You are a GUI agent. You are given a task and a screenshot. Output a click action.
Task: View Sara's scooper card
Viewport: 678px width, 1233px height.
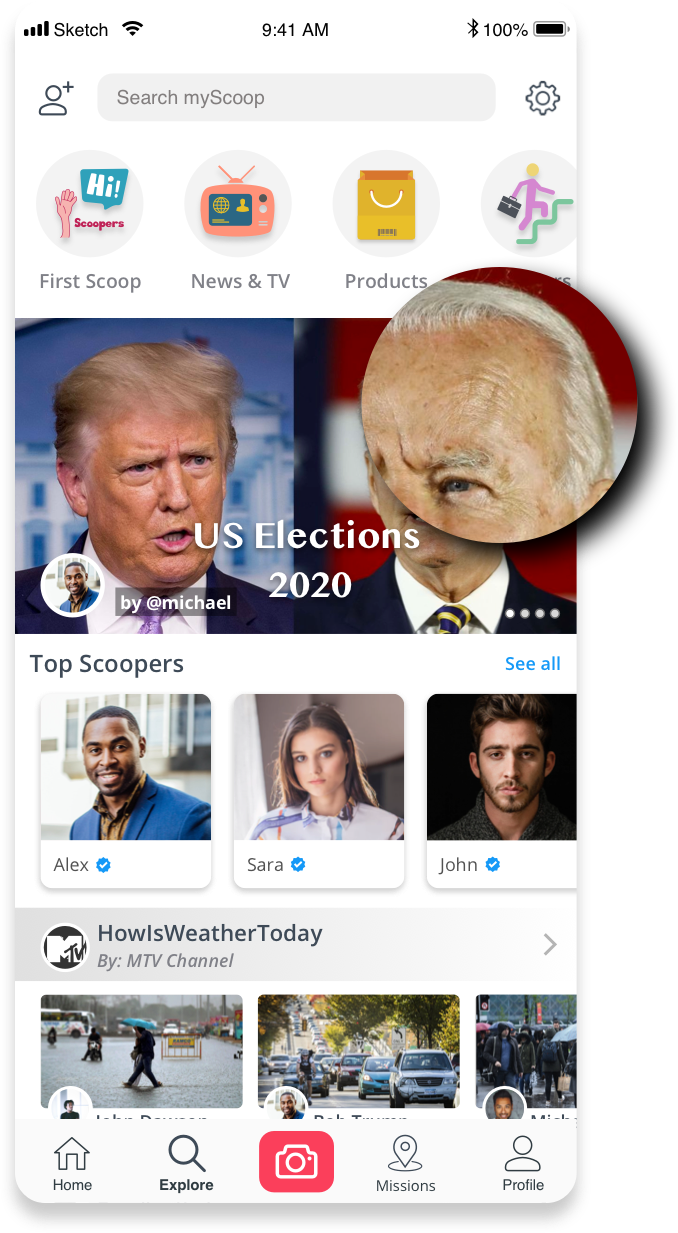coord(319,790)
